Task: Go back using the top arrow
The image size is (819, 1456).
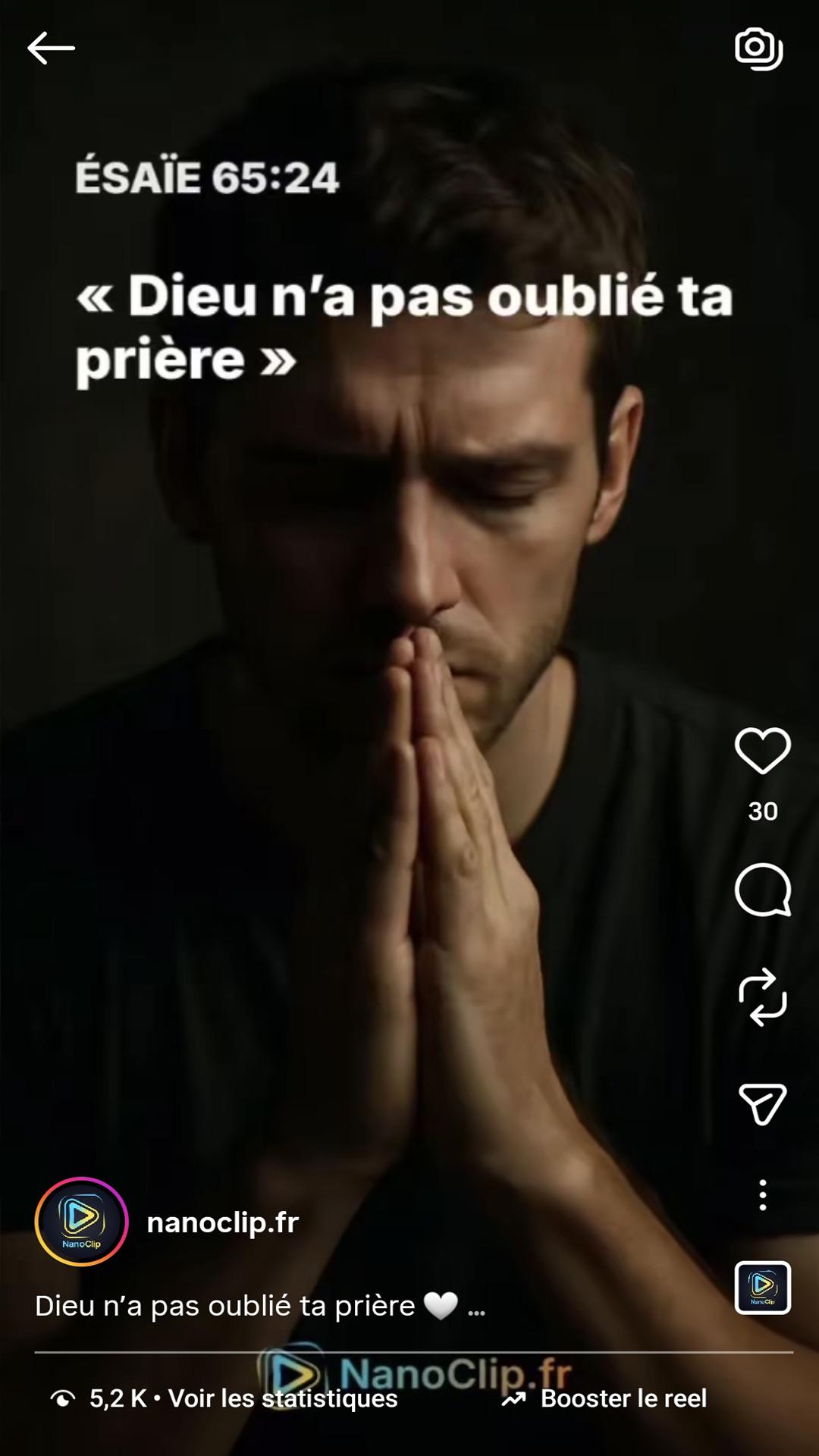Action: tap(51, 49)
